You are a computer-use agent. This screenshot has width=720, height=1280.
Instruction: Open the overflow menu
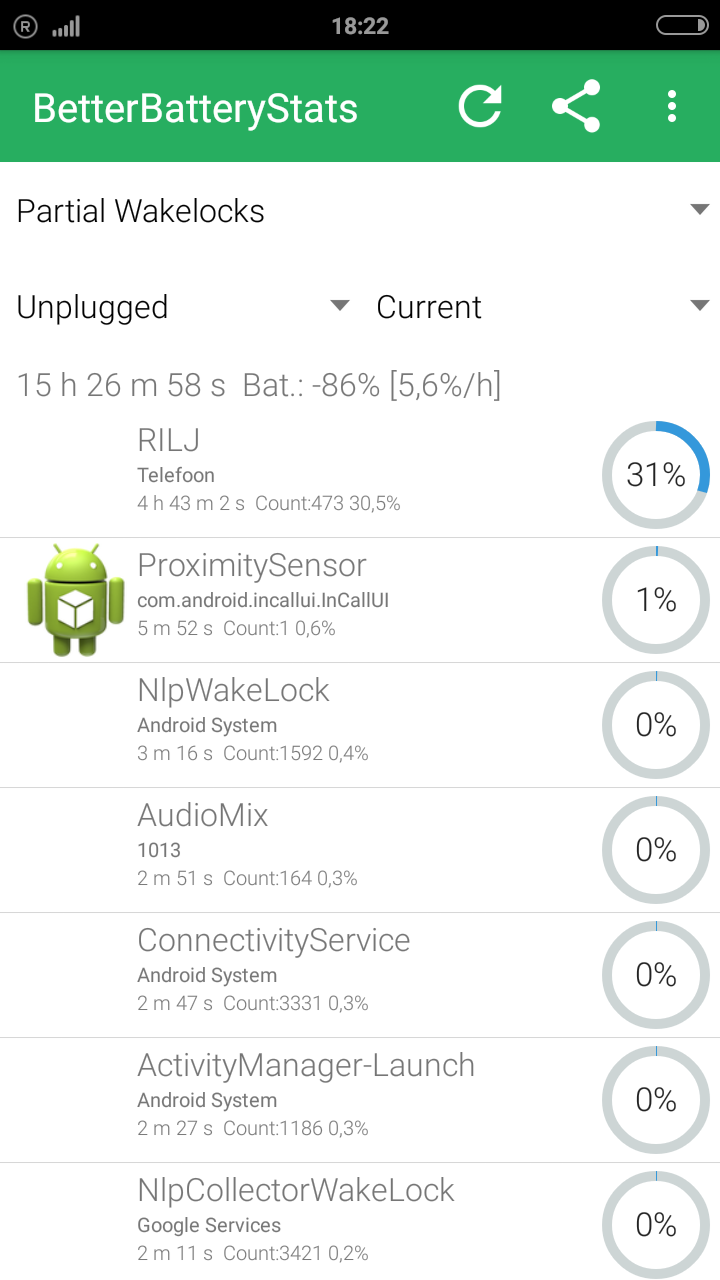[671, 107]
